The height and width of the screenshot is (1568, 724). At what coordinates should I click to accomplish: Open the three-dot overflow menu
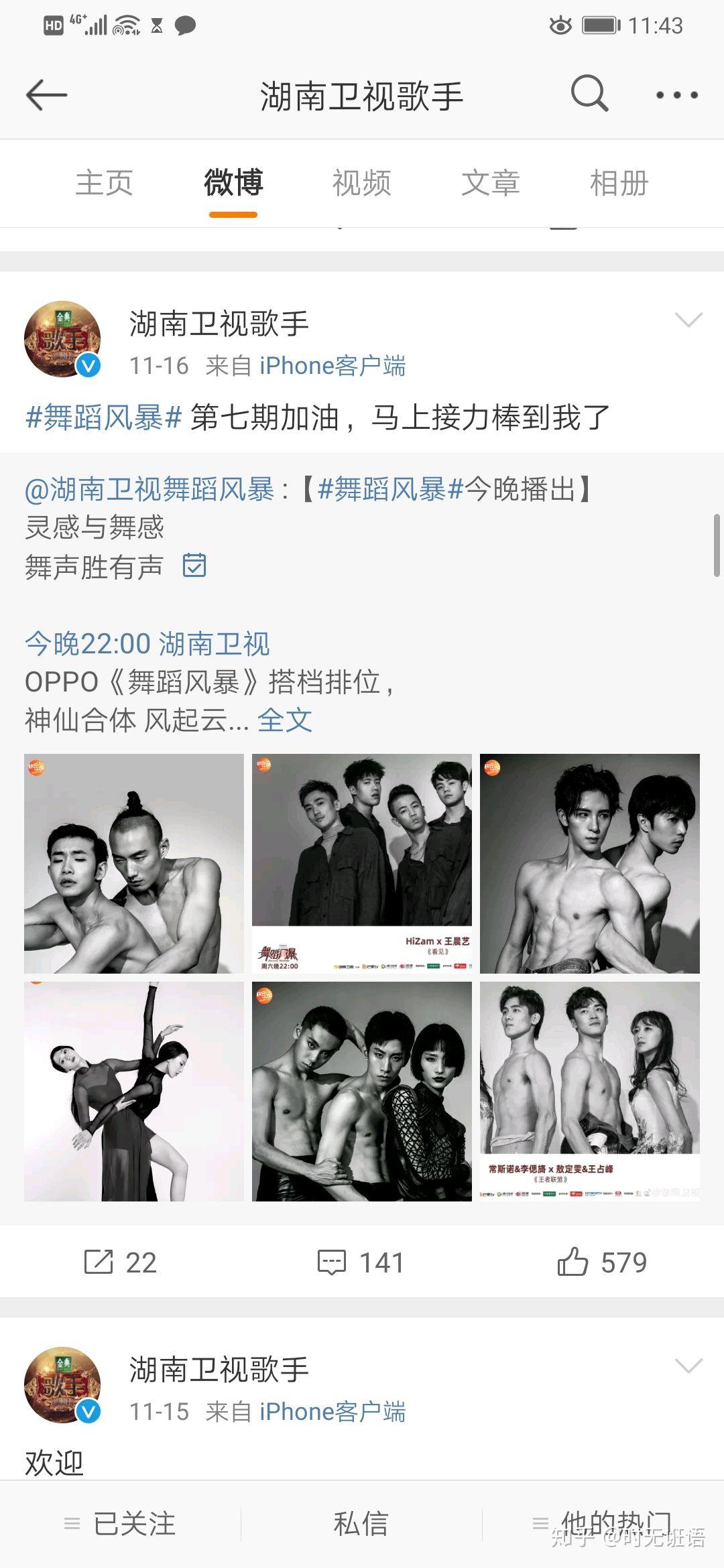coord(676,95)
